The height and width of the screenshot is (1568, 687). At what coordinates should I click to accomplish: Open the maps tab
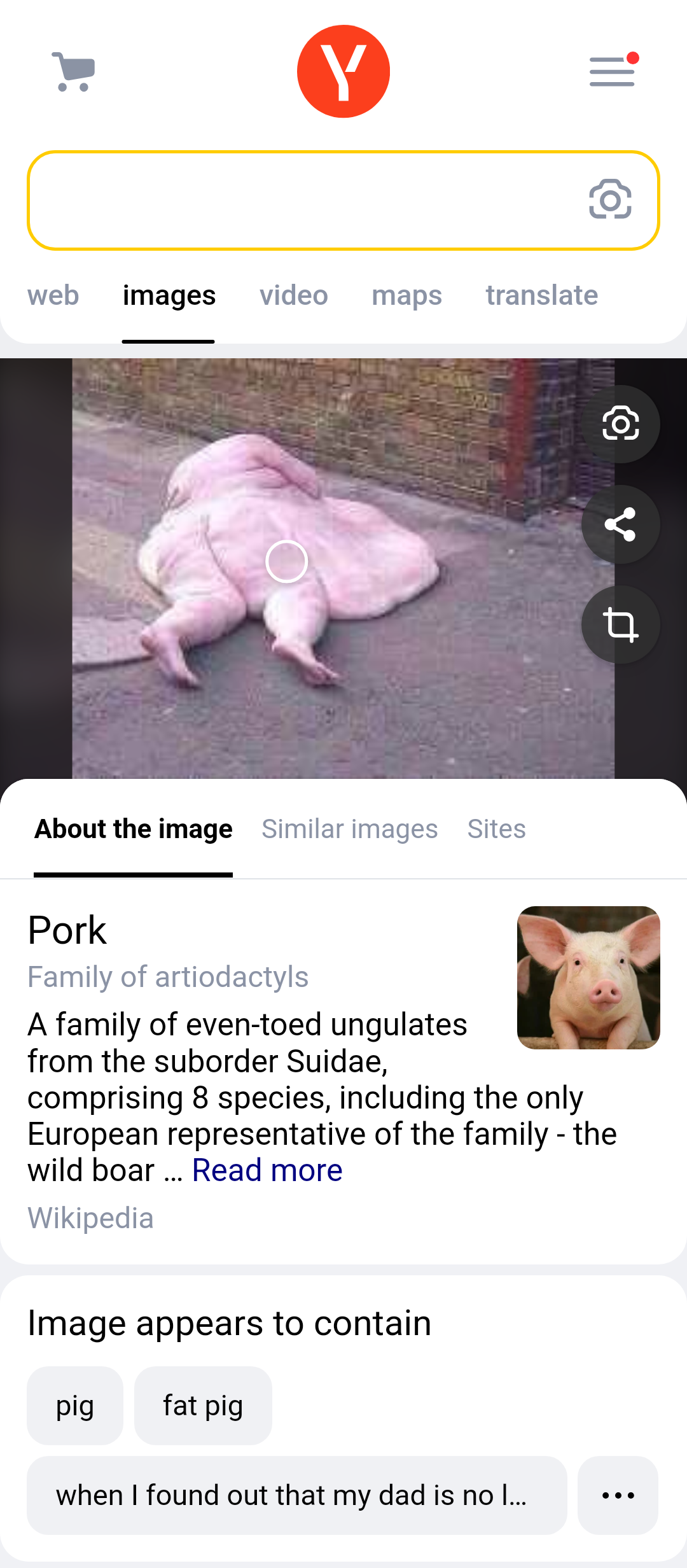[x=407, y=296]
